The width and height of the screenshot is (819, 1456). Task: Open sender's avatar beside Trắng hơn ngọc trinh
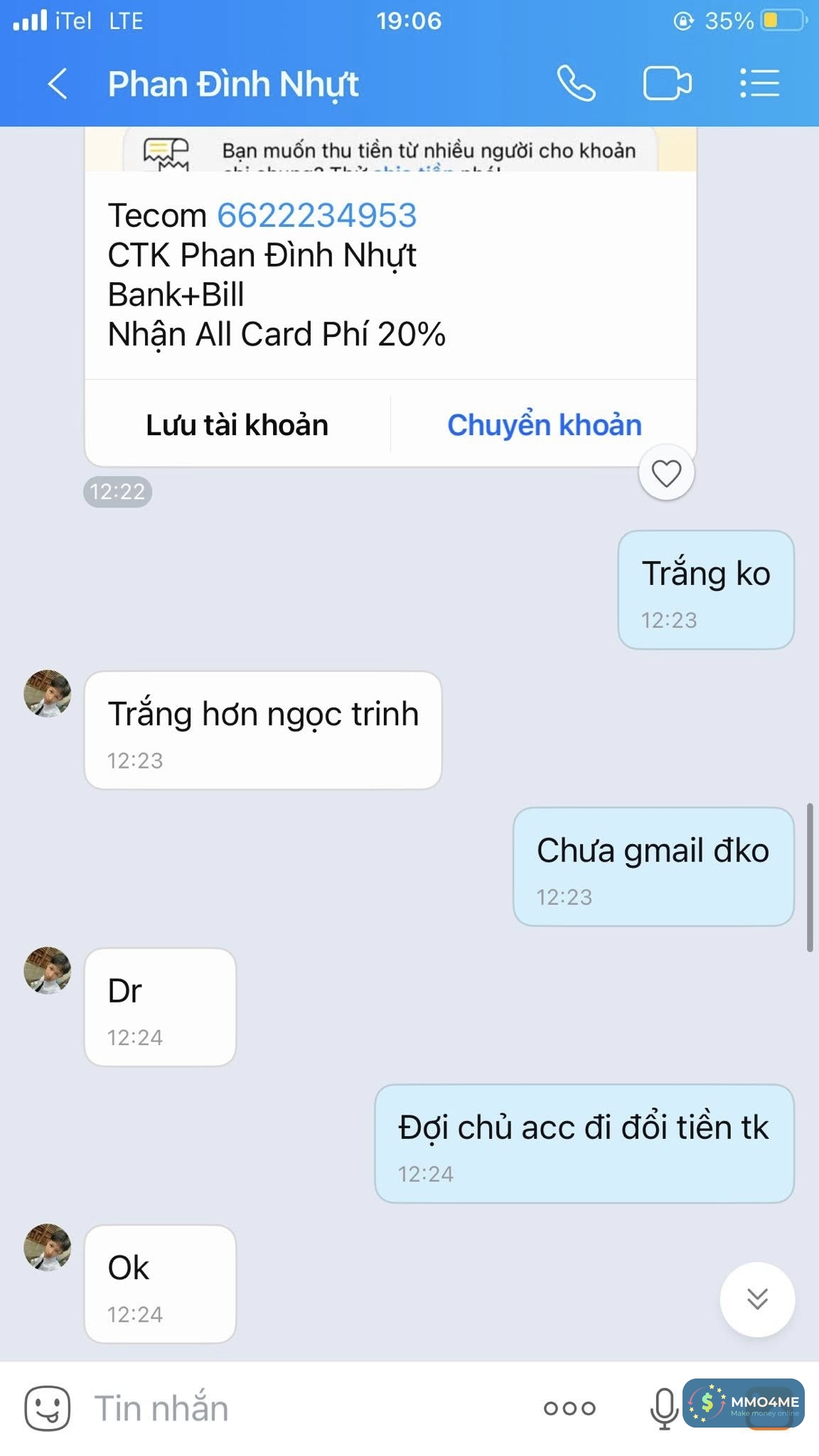48,693
